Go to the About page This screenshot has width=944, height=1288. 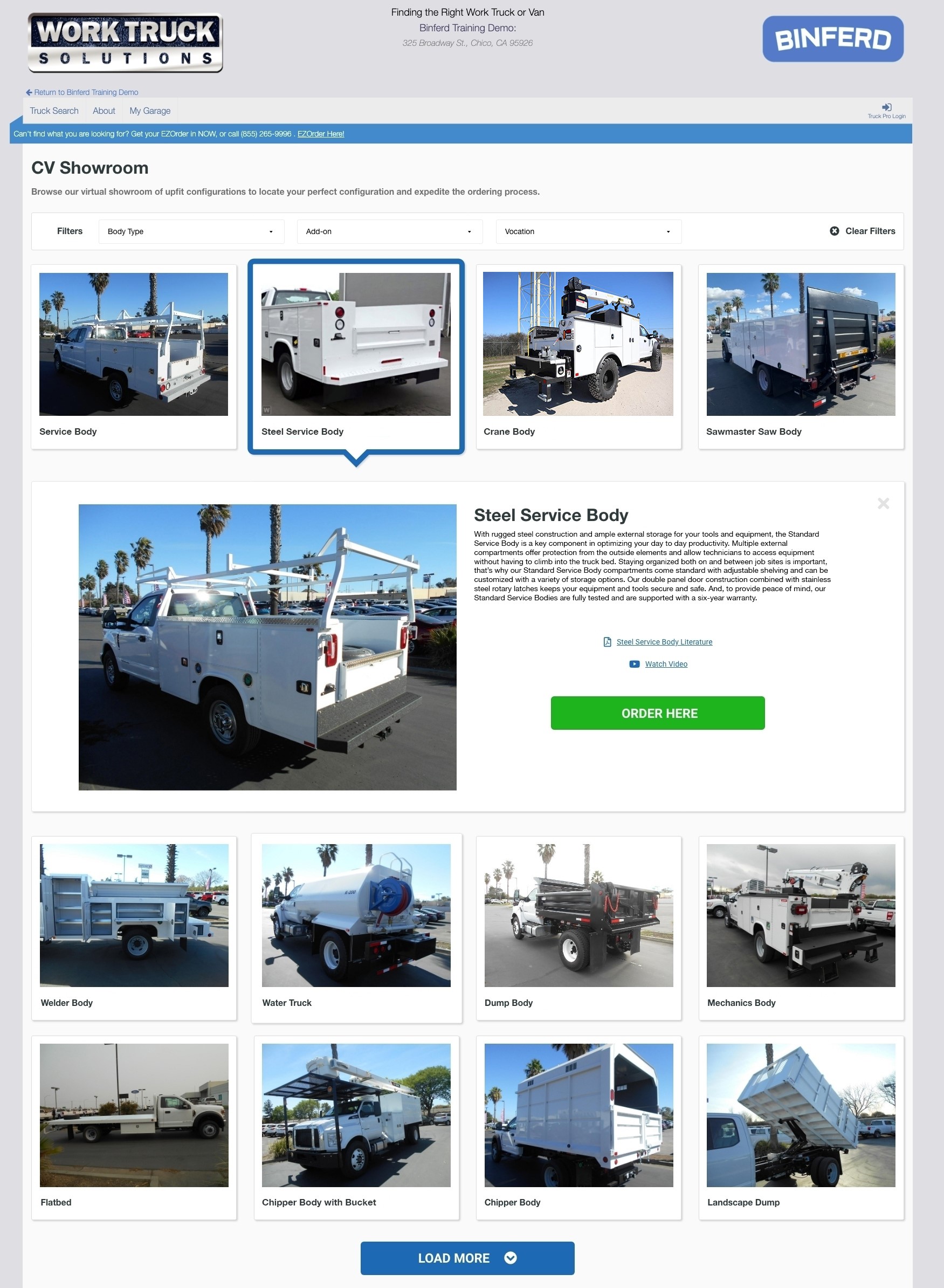click(x=104, y=111)
